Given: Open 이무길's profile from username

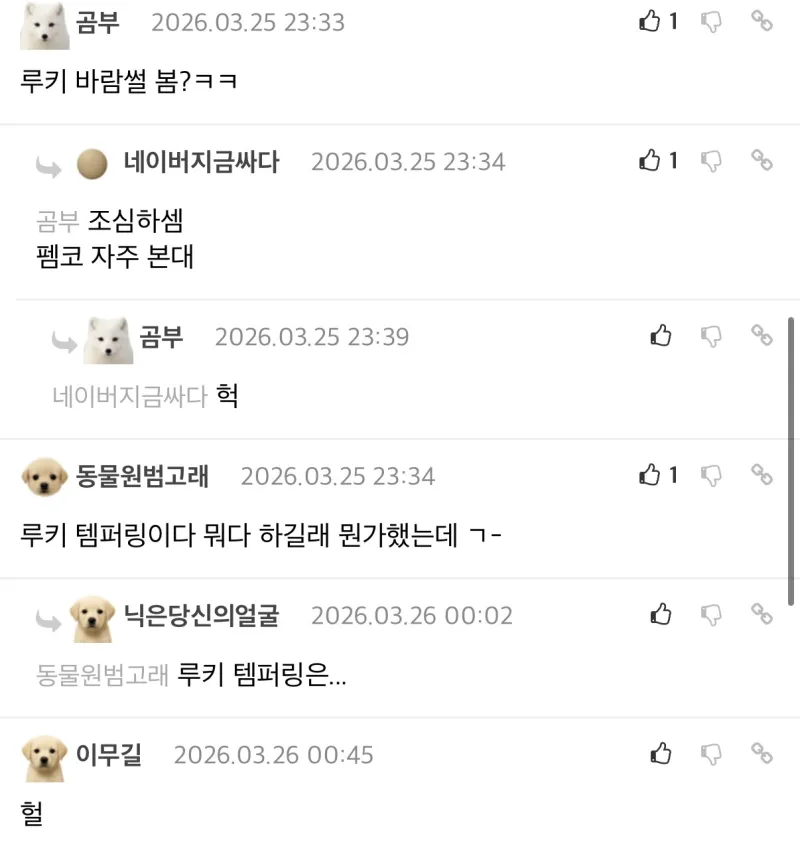Looking at the screenshot, I should click(x=109, y=753).
